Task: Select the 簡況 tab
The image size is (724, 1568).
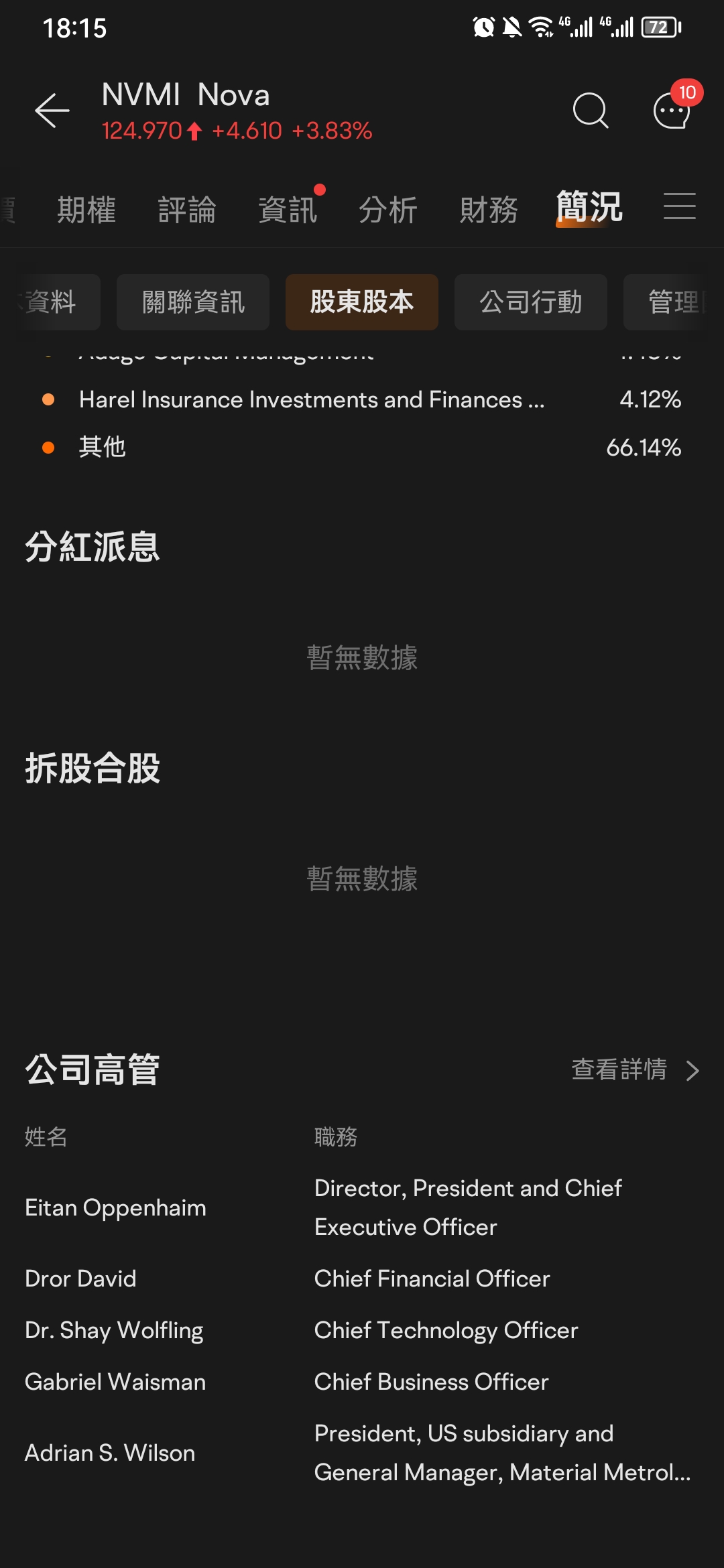Action: pos(589,208)
